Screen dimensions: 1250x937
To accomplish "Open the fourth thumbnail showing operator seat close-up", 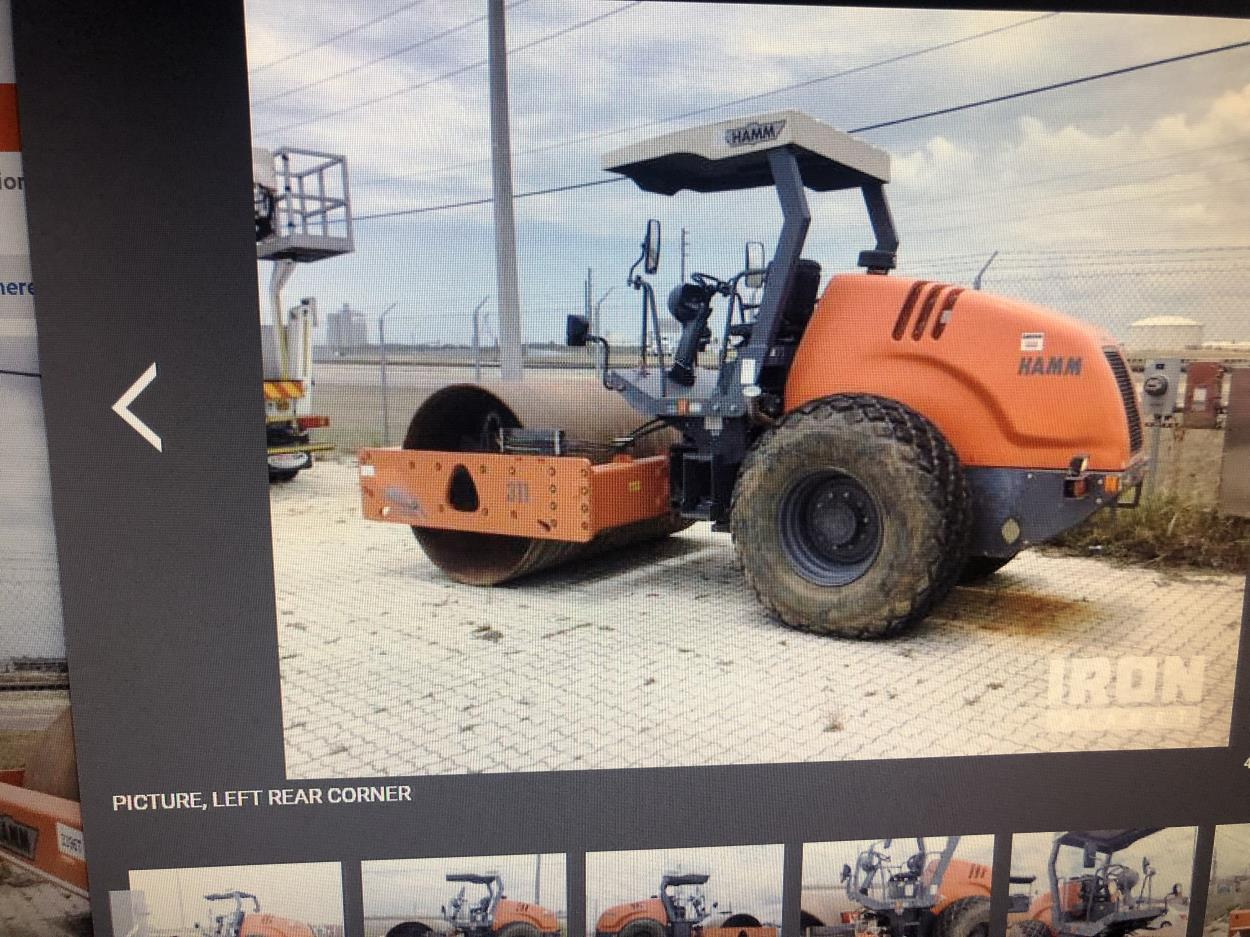I will tap(897, 886).
